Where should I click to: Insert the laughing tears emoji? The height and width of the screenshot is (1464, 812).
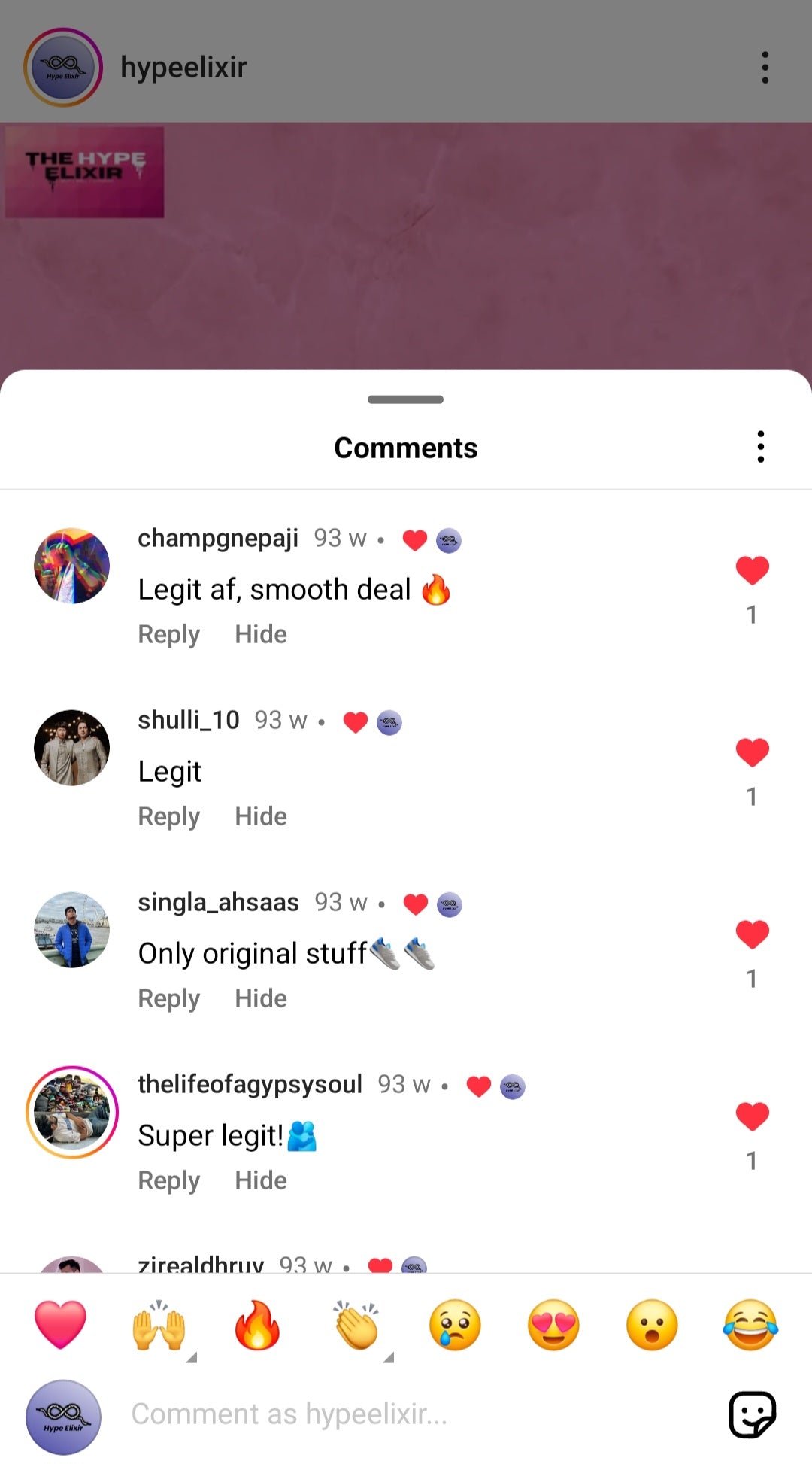click(x=750, y=1325)
